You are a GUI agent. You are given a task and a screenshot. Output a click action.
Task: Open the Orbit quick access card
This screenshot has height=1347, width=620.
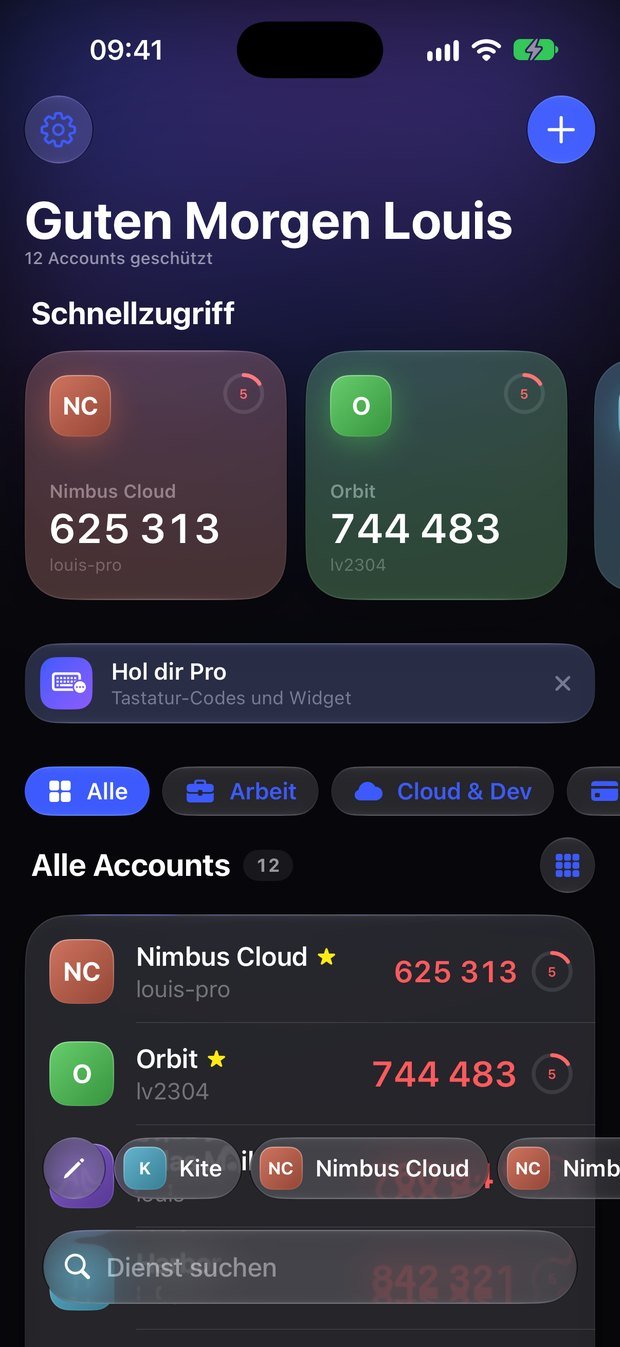(436, 475)
